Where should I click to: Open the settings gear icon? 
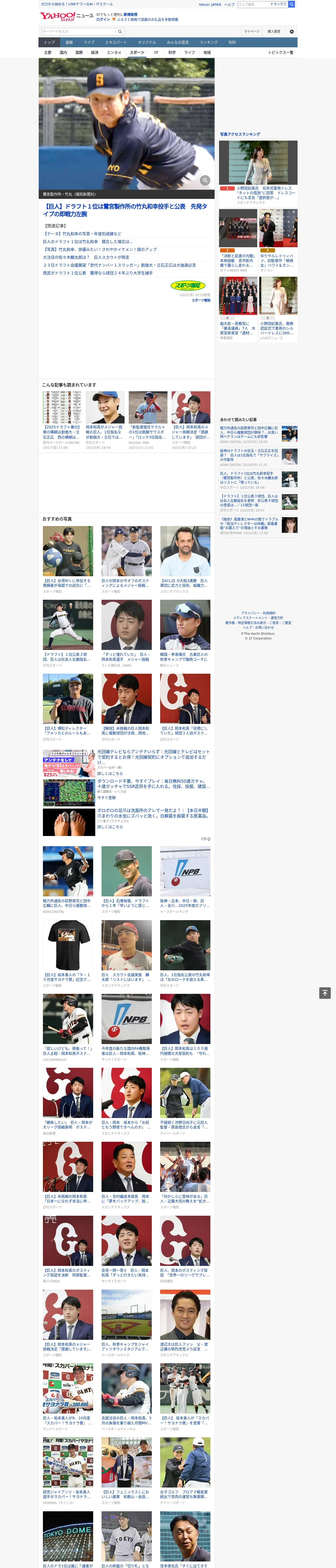[x=292, y=32]
